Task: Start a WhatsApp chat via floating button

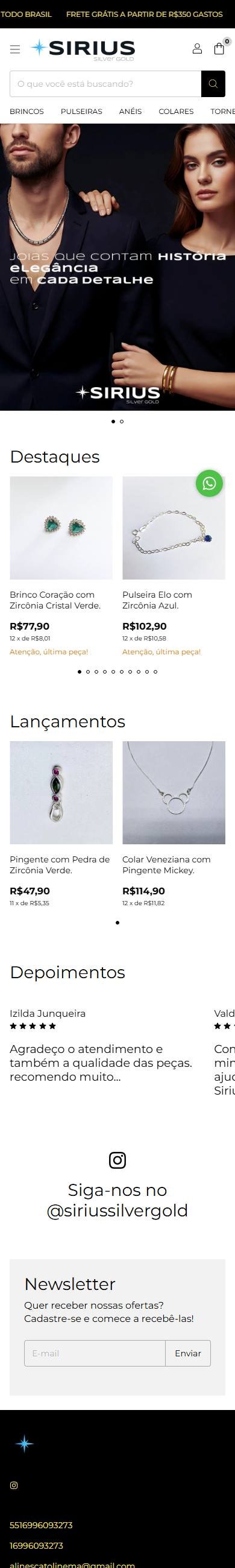Action: click(x=209, y=483)
